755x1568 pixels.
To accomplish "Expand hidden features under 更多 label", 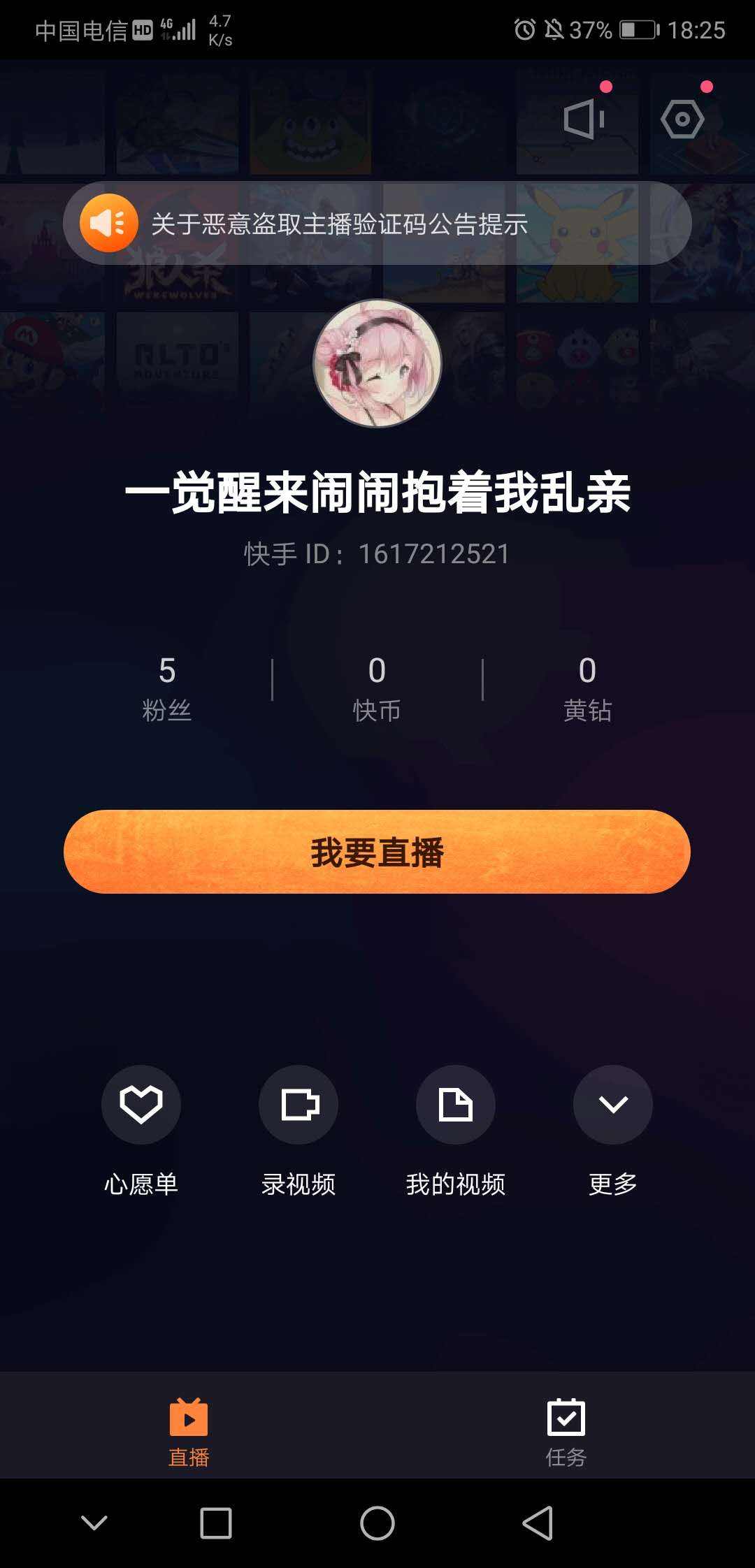I will 612,1183.
